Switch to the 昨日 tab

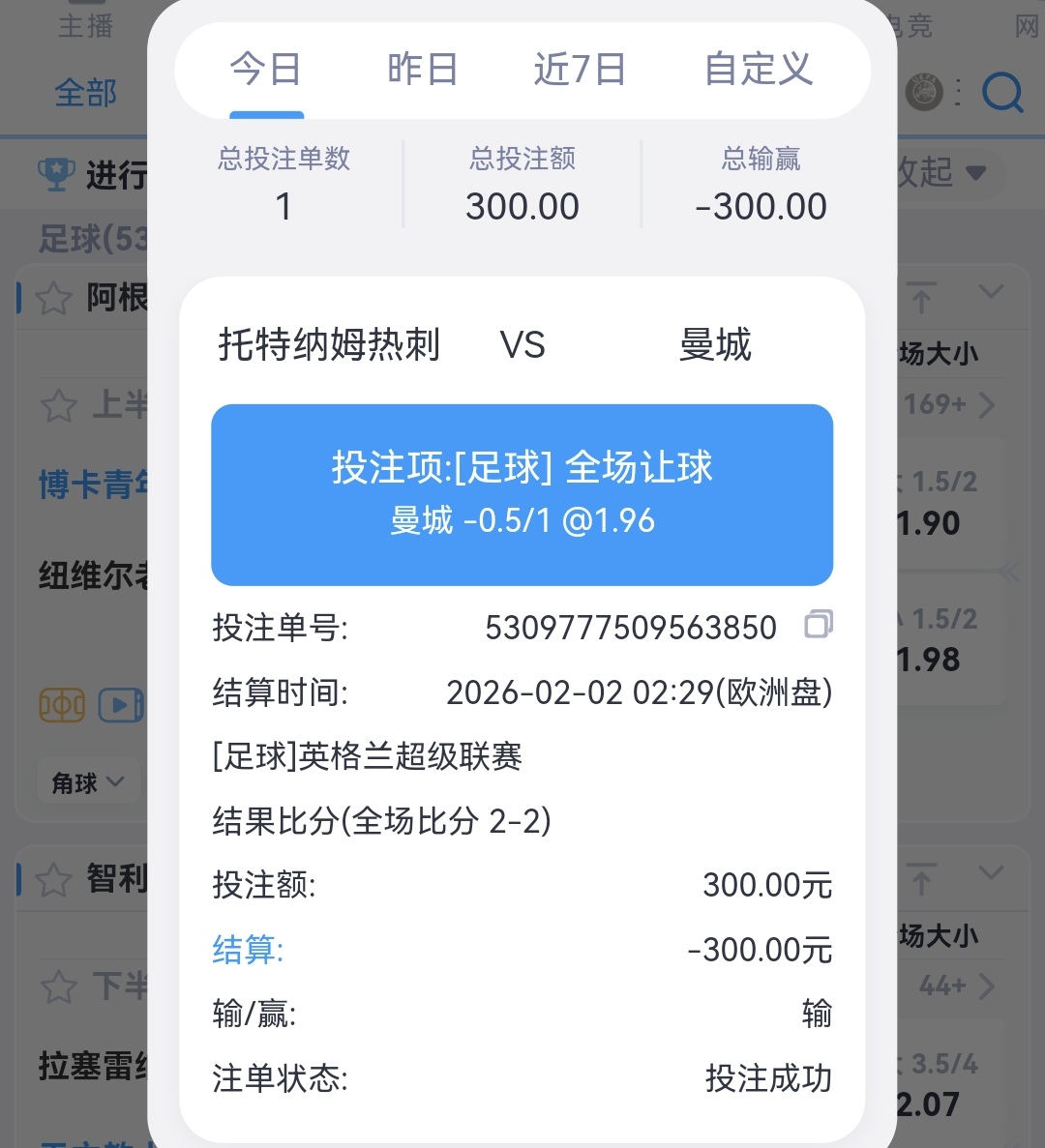(x=422, y=70)
